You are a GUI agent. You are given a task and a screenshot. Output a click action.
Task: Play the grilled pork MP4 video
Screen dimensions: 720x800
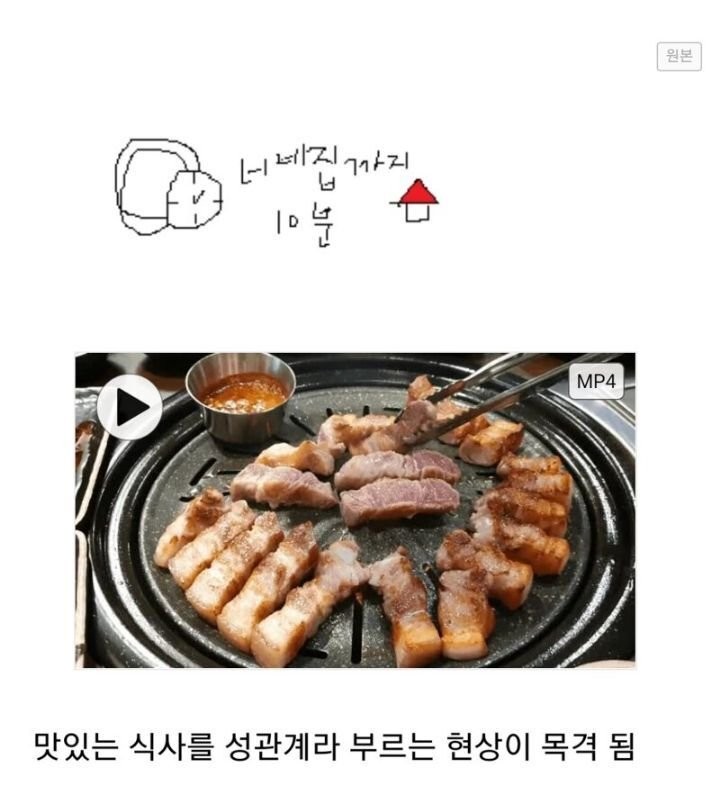[130, 406]
